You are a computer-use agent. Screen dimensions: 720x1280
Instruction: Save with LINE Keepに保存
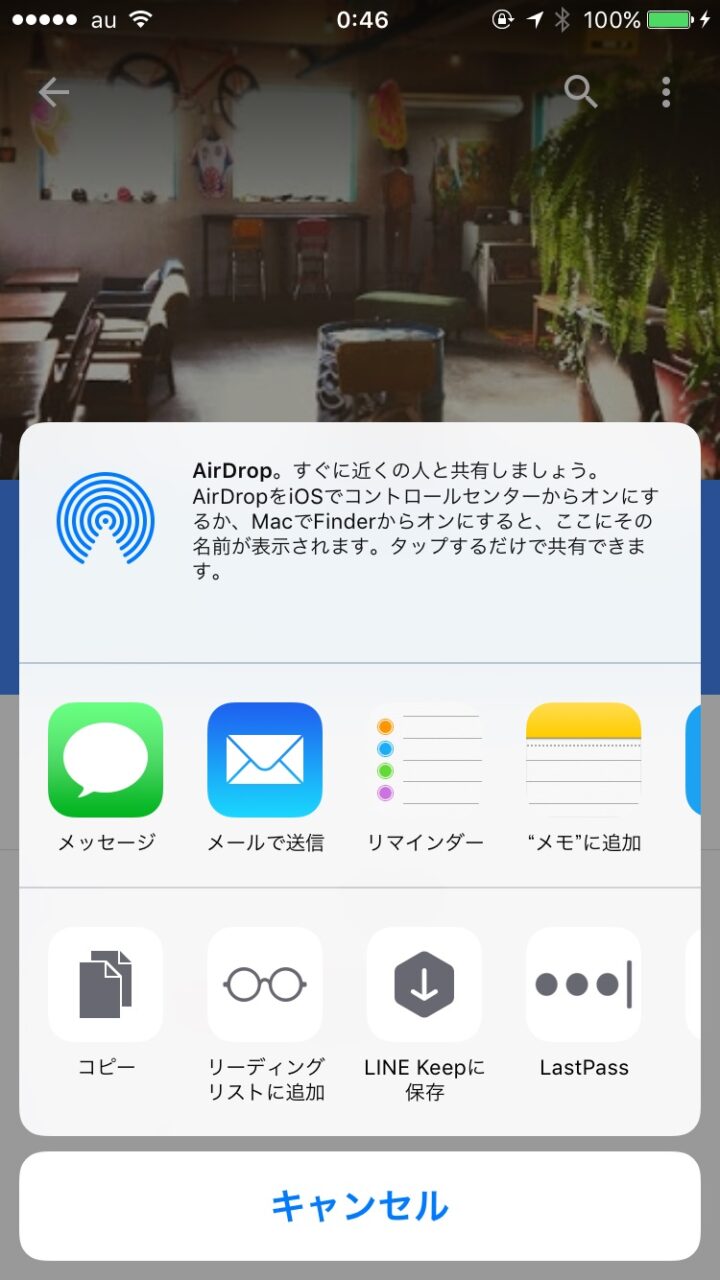(424, 985)
